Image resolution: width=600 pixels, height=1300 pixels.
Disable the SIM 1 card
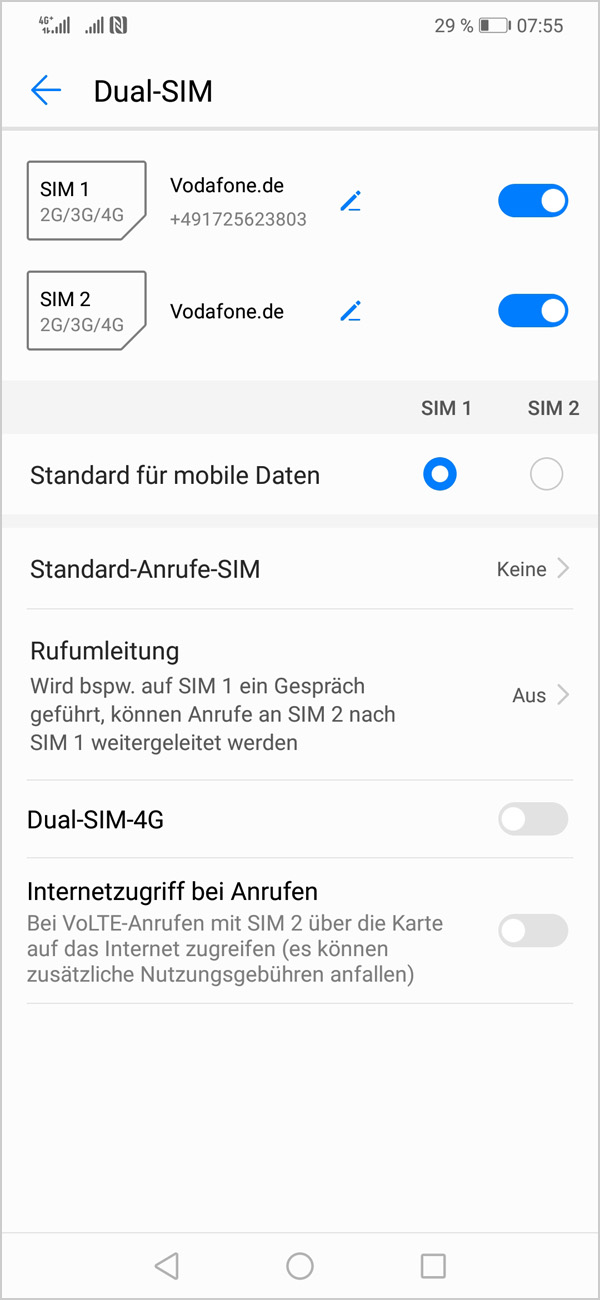pyautogui.click(x=532, y=201)
